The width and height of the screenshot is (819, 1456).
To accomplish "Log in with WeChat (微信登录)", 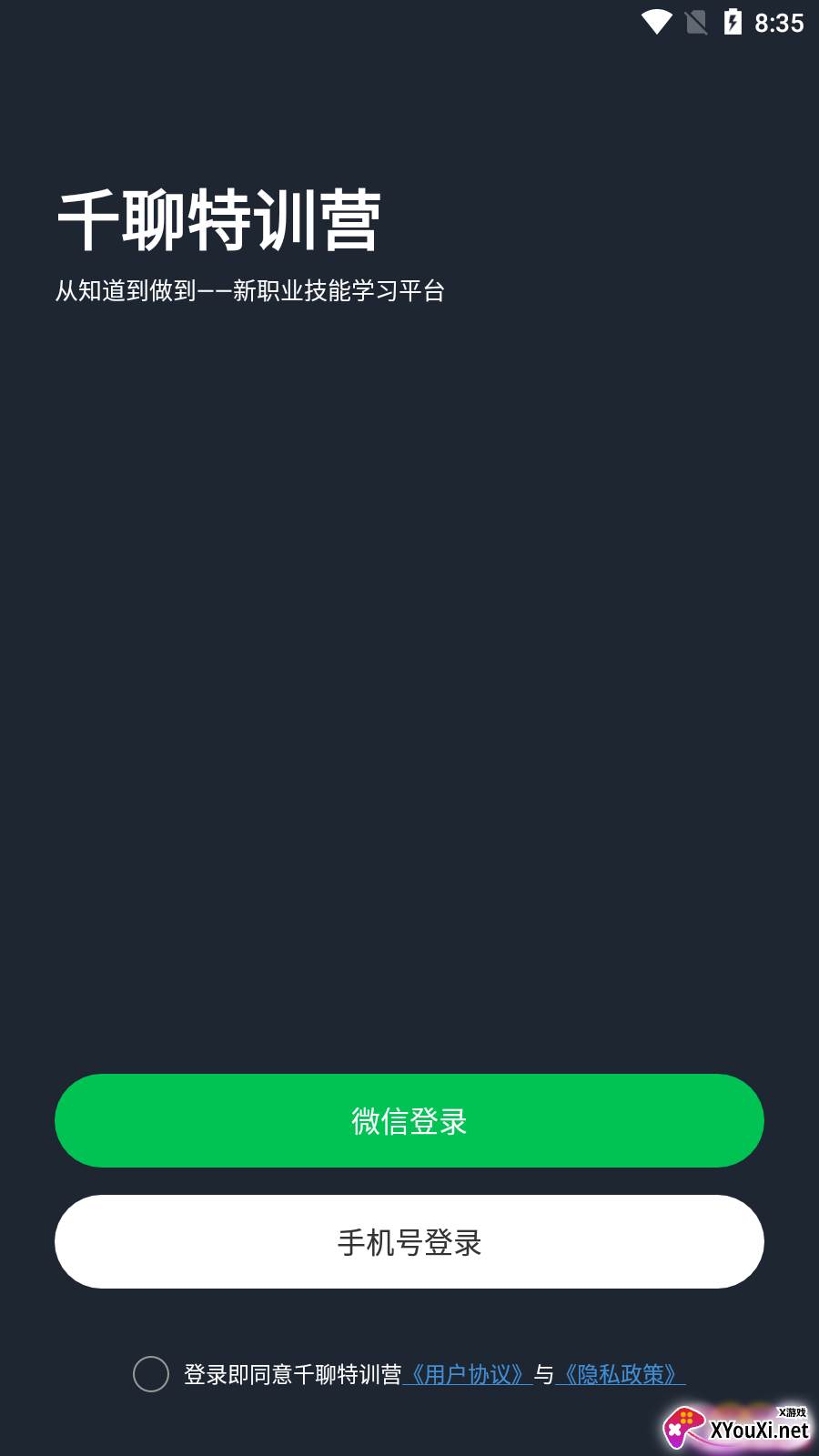I will [x=409, y=1120].
